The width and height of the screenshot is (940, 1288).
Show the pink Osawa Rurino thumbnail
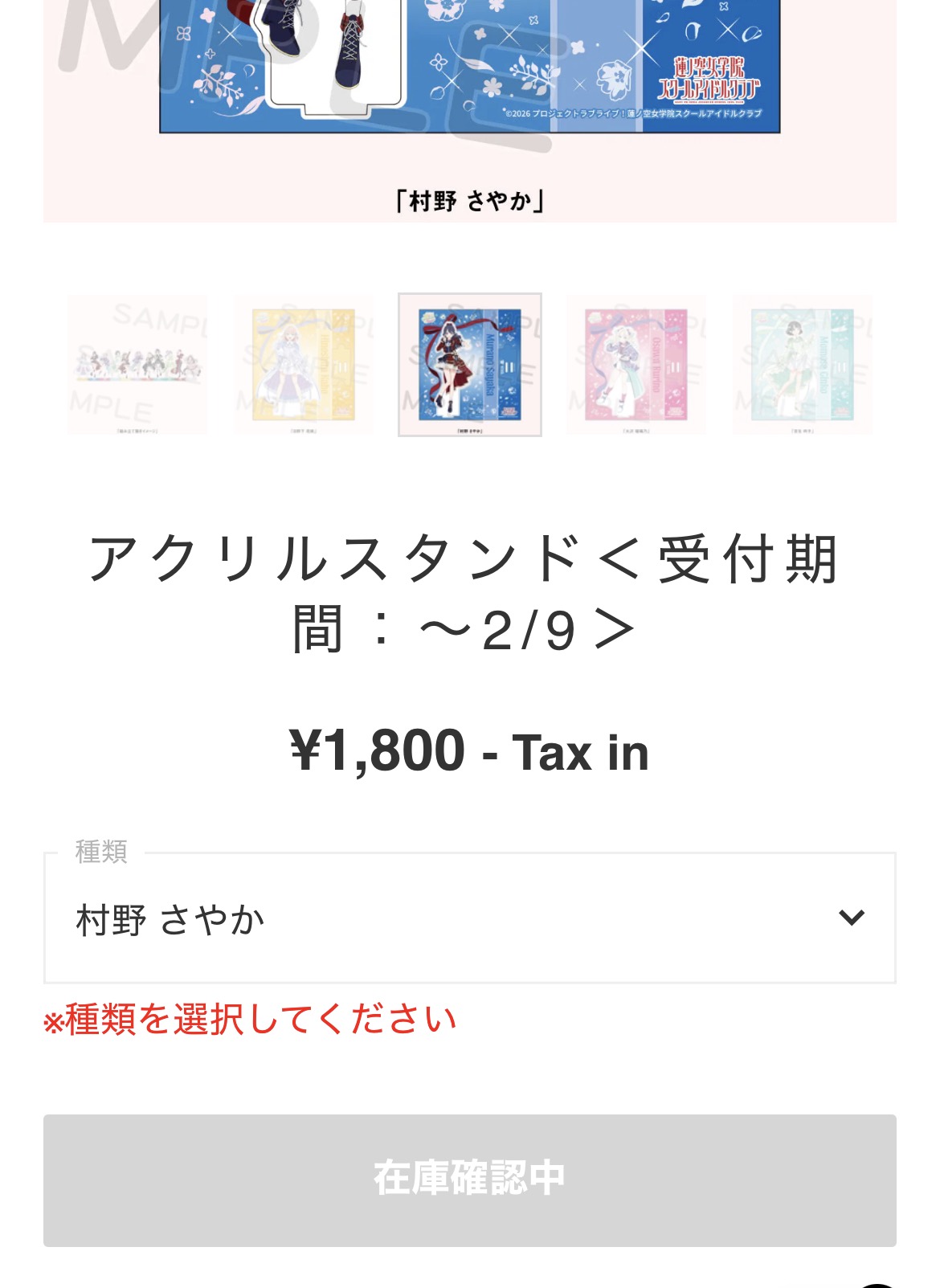(636, 365)
